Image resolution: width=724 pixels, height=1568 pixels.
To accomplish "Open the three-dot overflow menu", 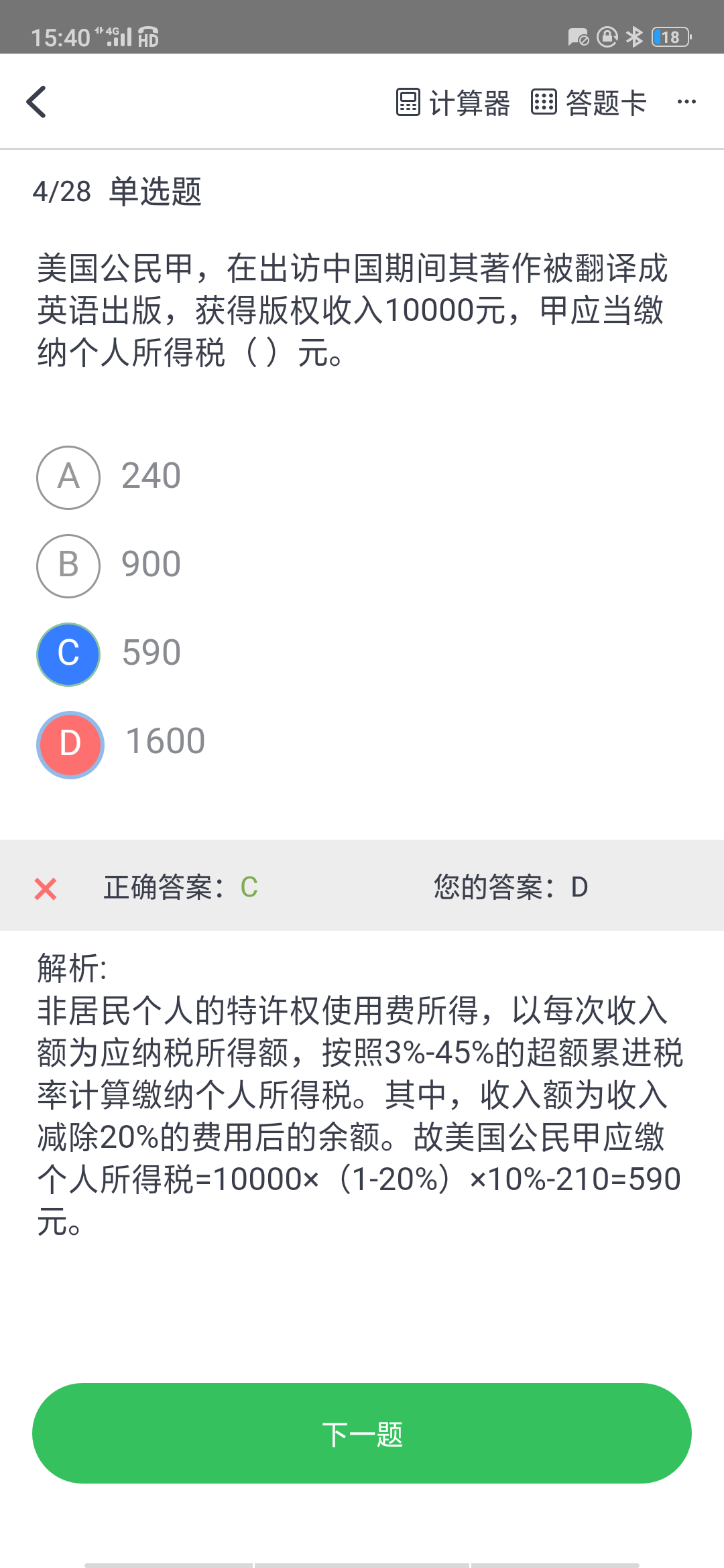I will pyautogui.click(x=686, y=102).
